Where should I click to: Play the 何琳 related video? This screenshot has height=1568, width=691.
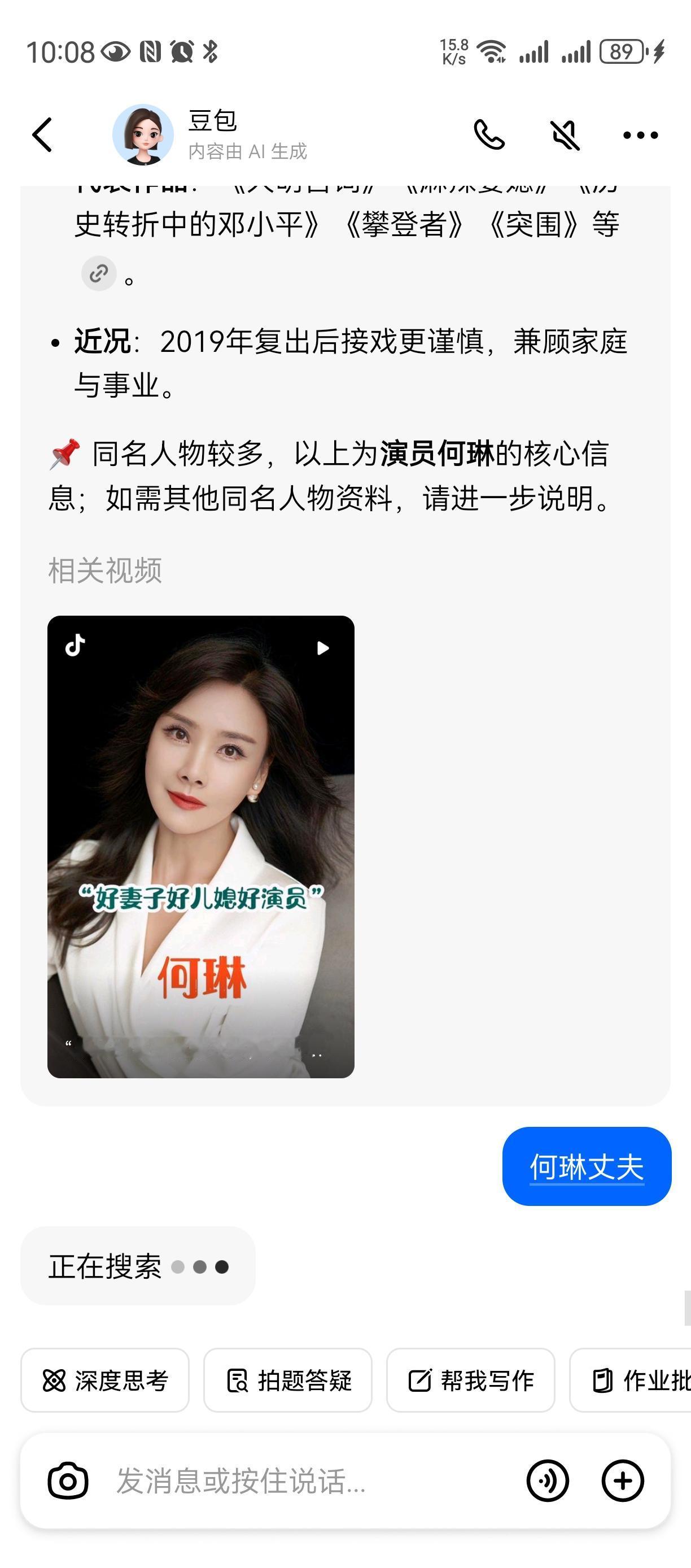pyautogui.click(x=323, y=648)
